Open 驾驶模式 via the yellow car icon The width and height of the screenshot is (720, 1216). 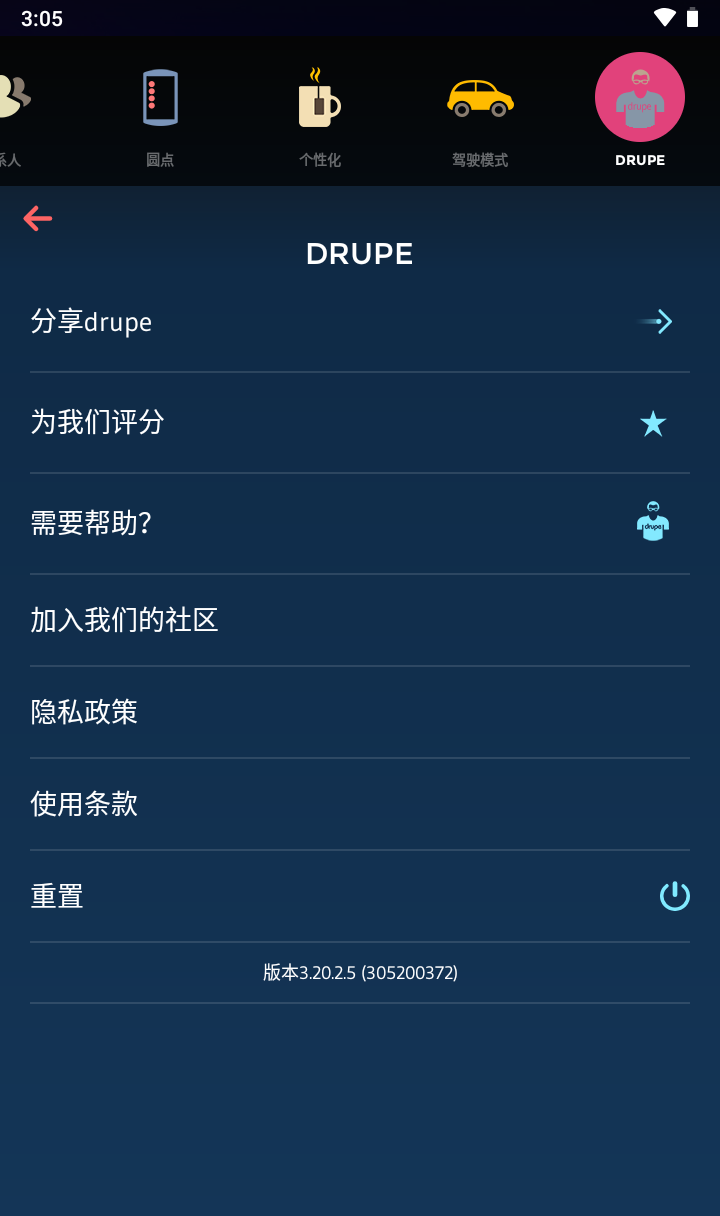pyautogui.click(x=480, y=97)
